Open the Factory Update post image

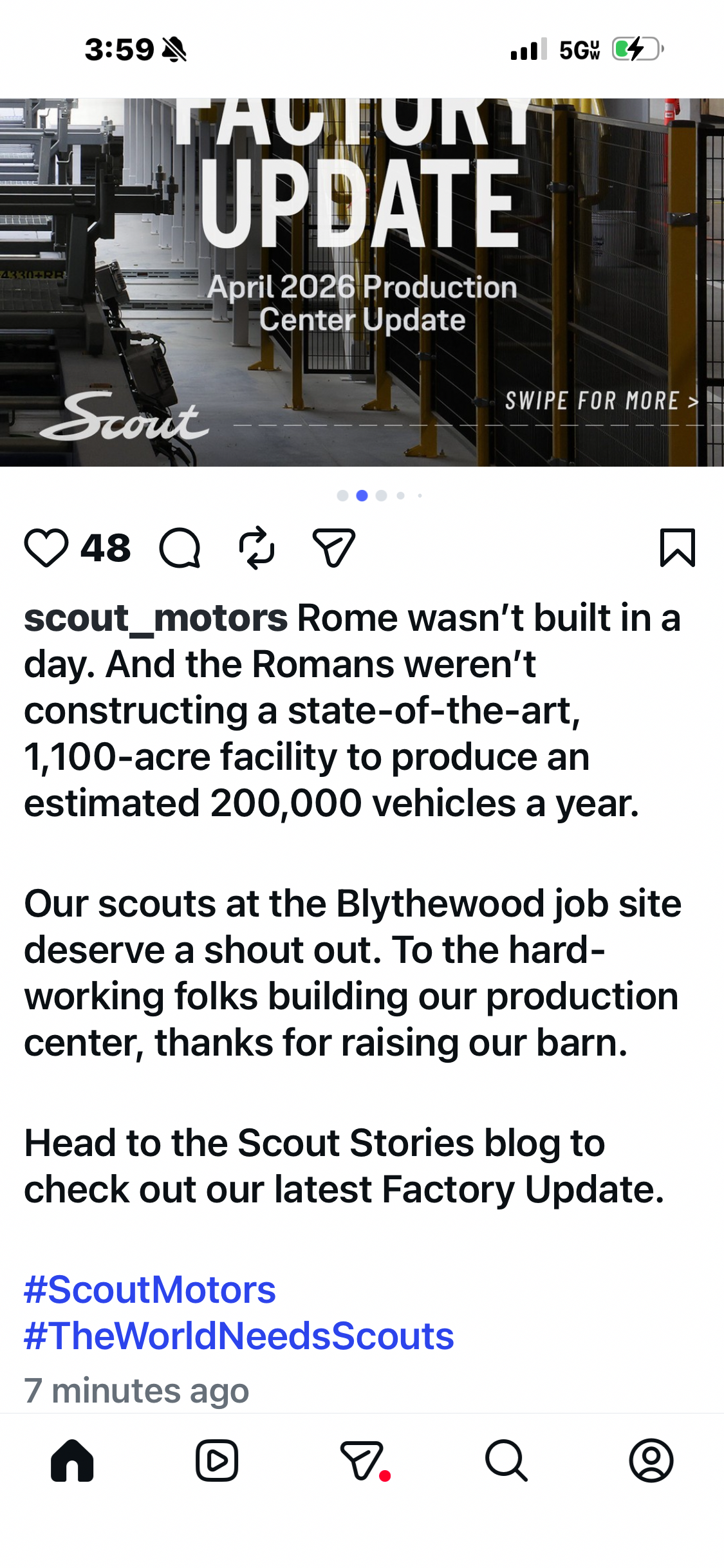pos(362,282)
